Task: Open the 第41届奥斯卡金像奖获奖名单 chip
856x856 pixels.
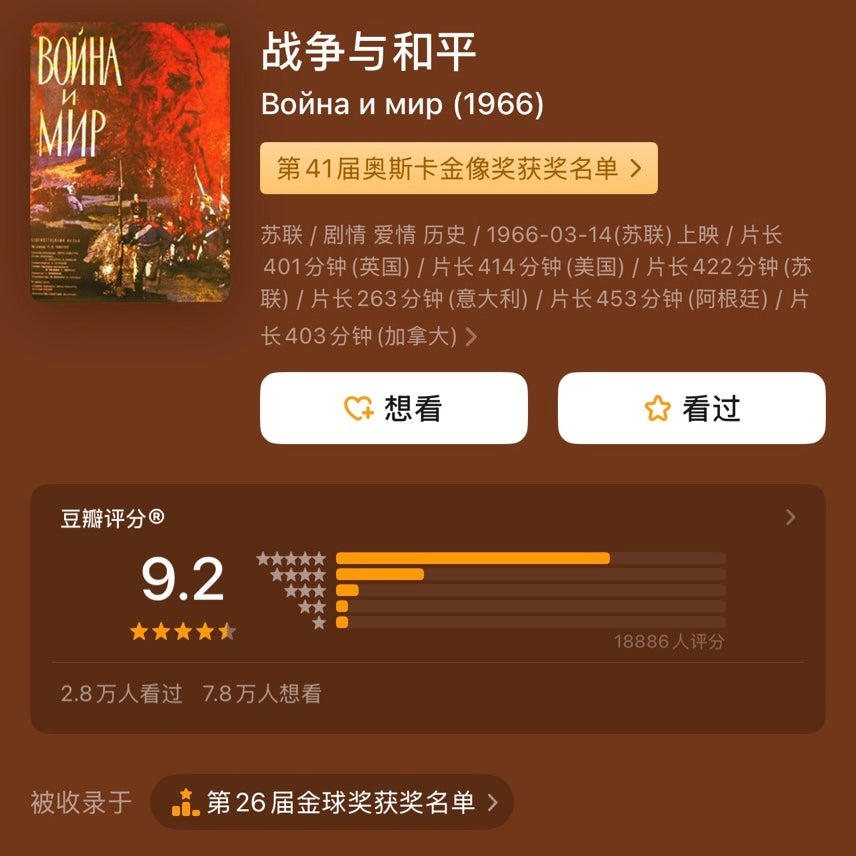Action: 458,168
